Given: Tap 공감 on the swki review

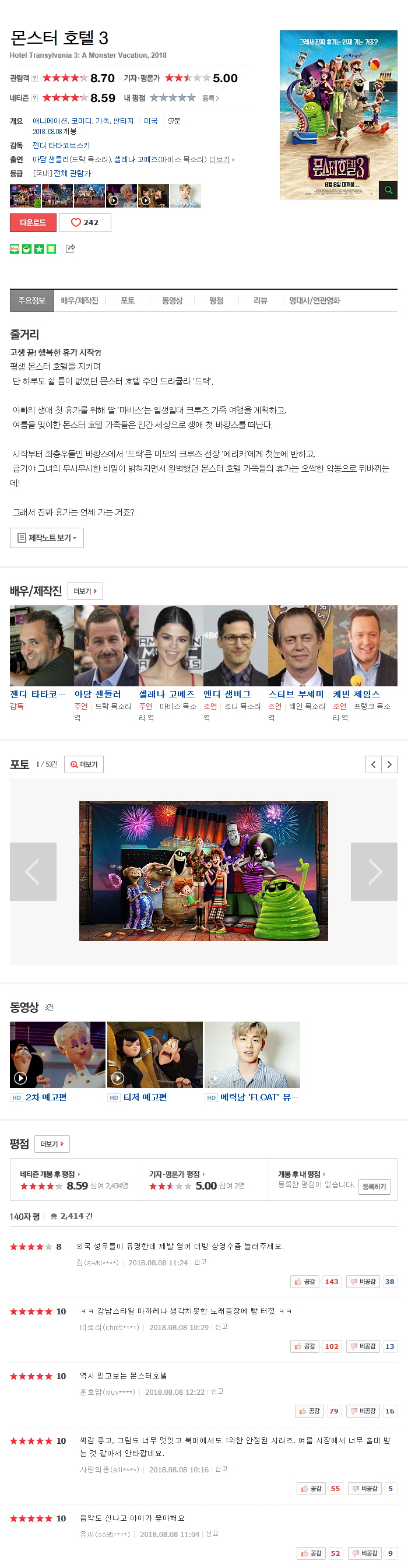Looking at the screenshot, I should point(305,1281).
